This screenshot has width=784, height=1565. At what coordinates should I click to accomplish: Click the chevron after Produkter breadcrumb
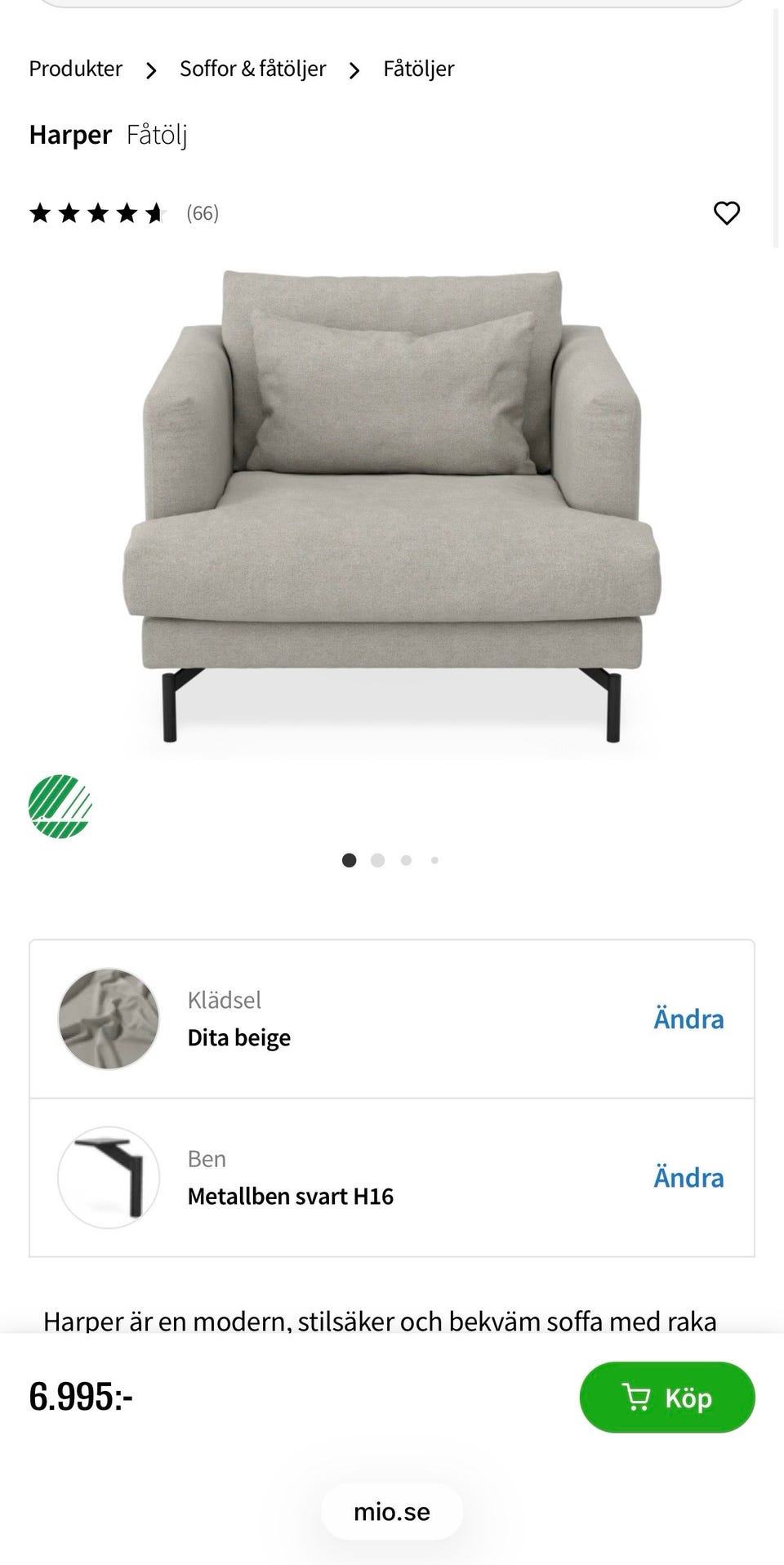pos(151,70)
